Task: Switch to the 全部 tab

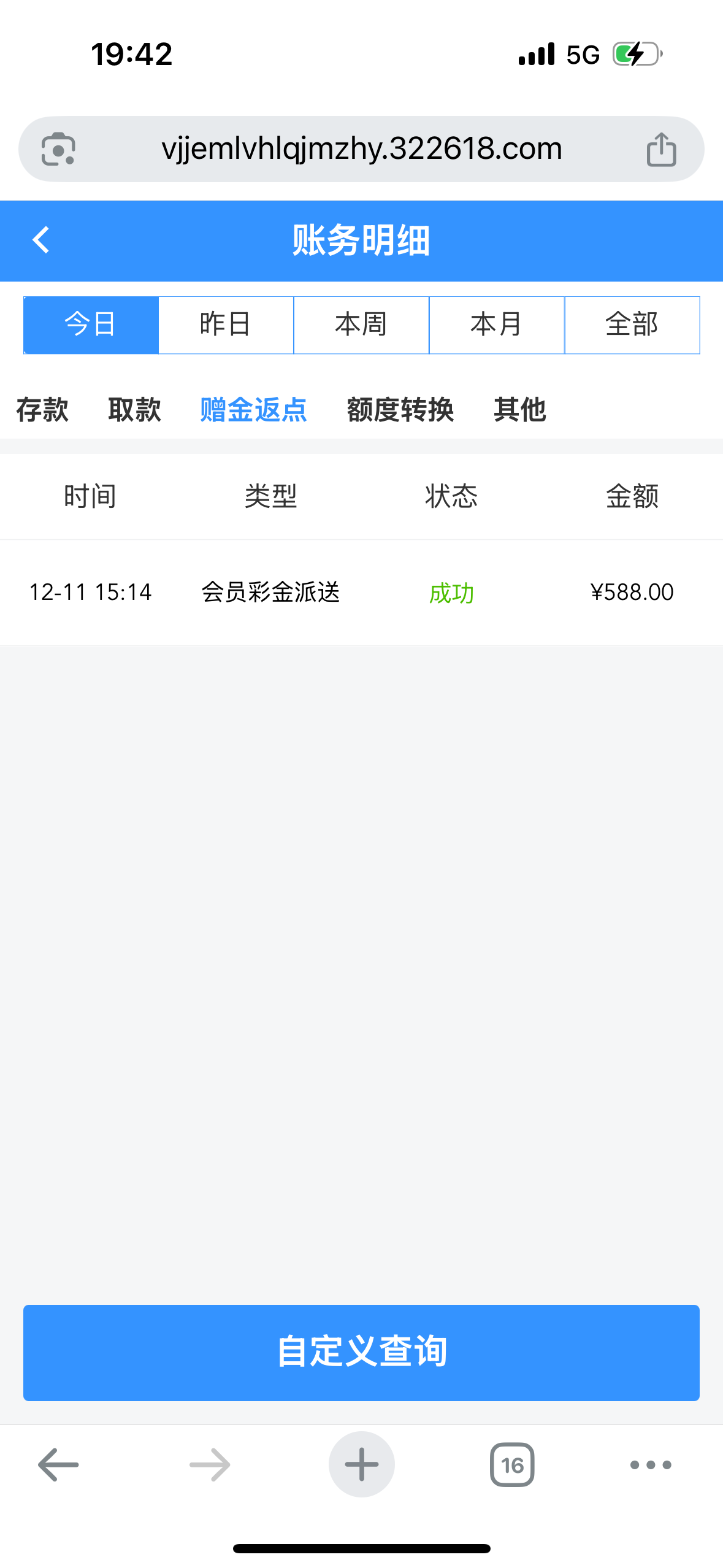Action: 632,325
